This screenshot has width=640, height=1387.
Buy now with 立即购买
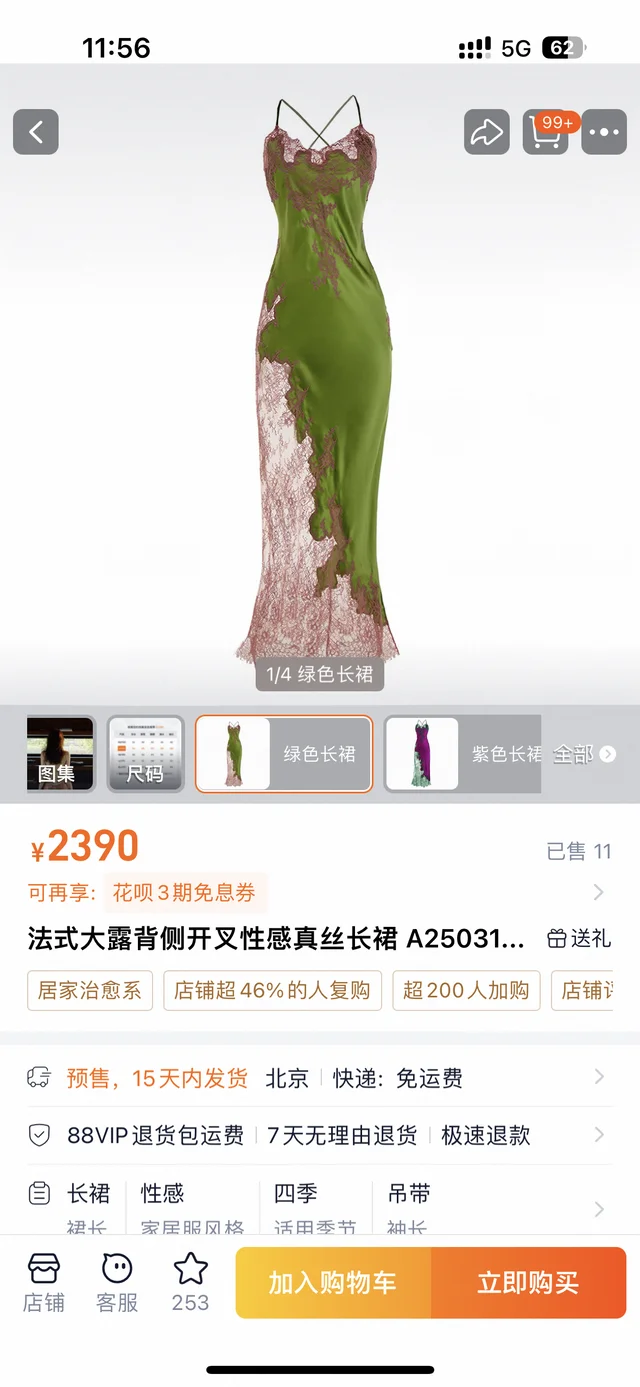[x=528, y=1283]
